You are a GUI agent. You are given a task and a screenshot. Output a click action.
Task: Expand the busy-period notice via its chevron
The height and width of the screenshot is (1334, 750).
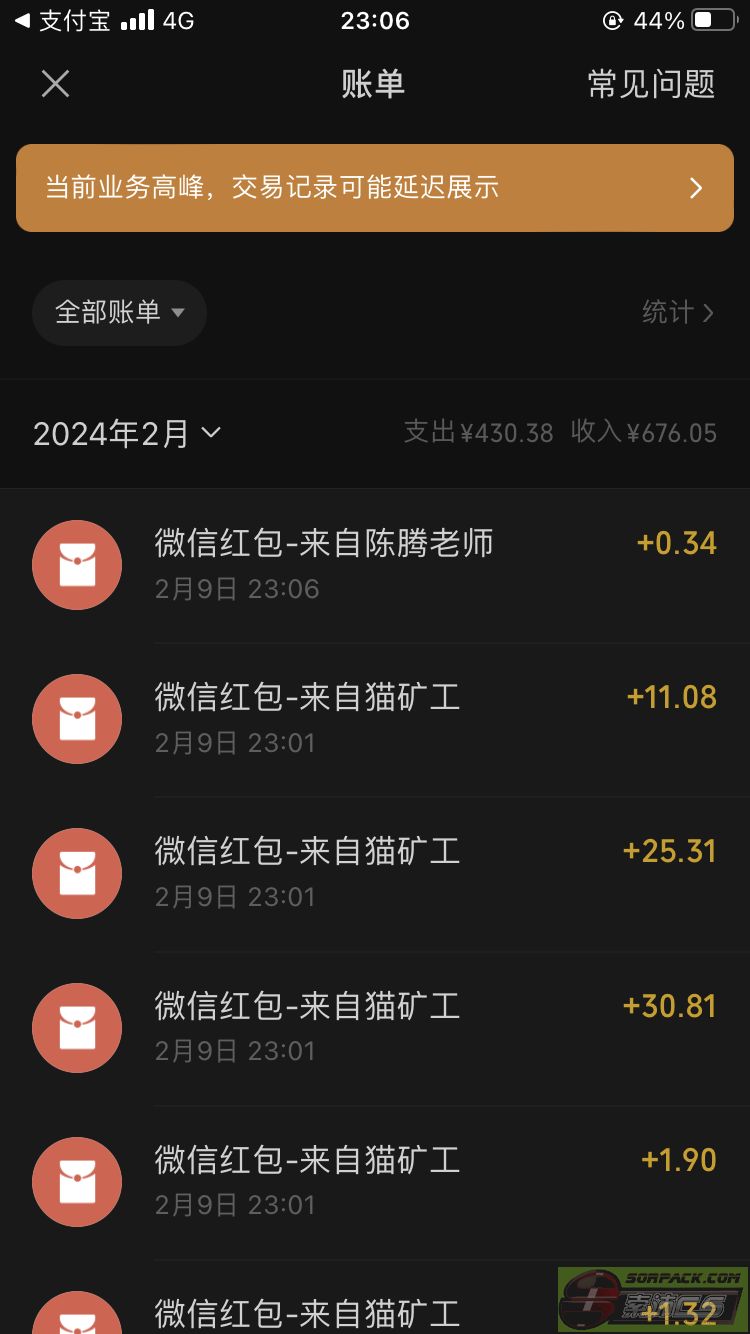pos(696,188)
